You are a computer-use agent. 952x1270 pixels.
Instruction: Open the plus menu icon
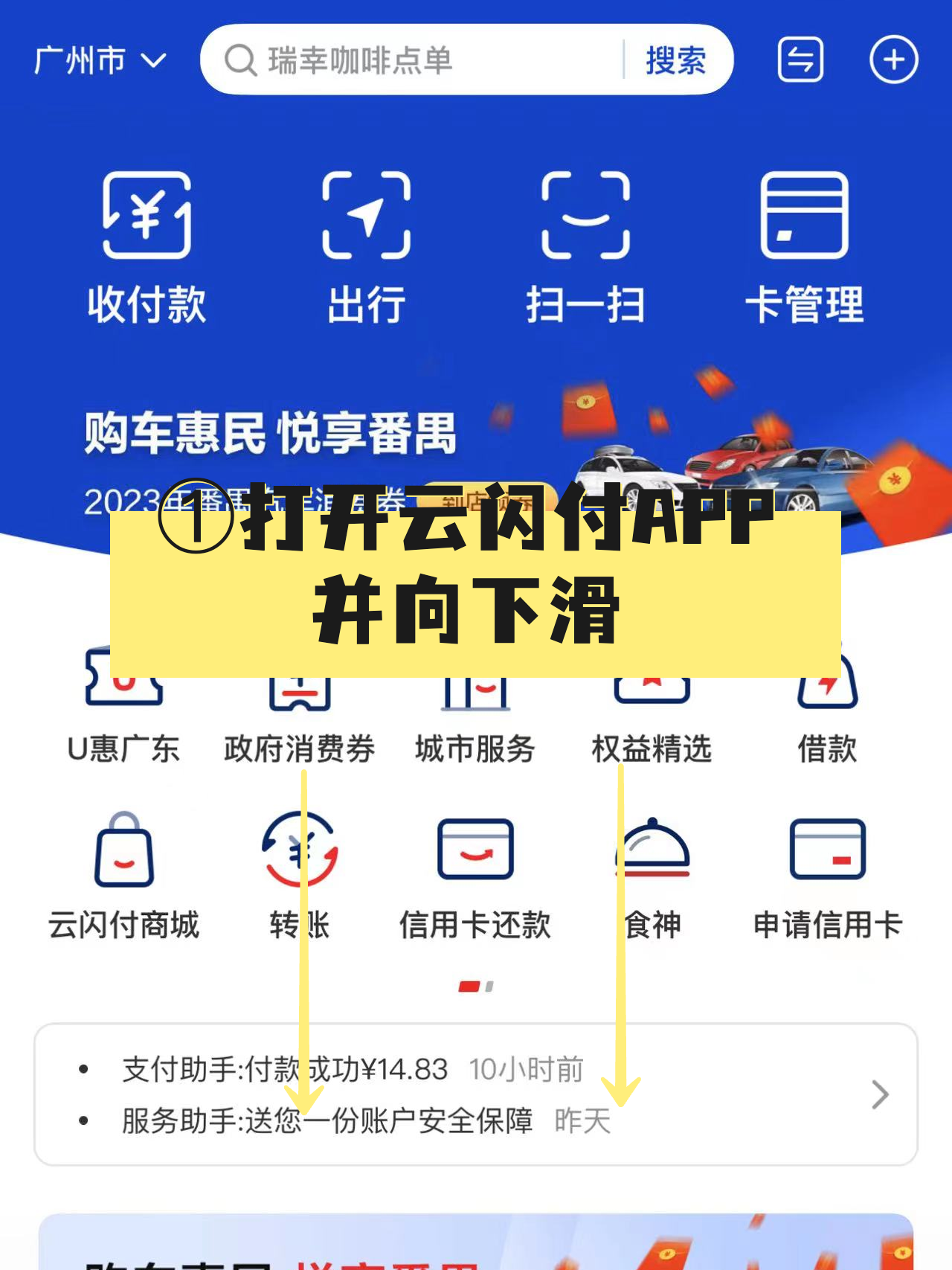893,60
